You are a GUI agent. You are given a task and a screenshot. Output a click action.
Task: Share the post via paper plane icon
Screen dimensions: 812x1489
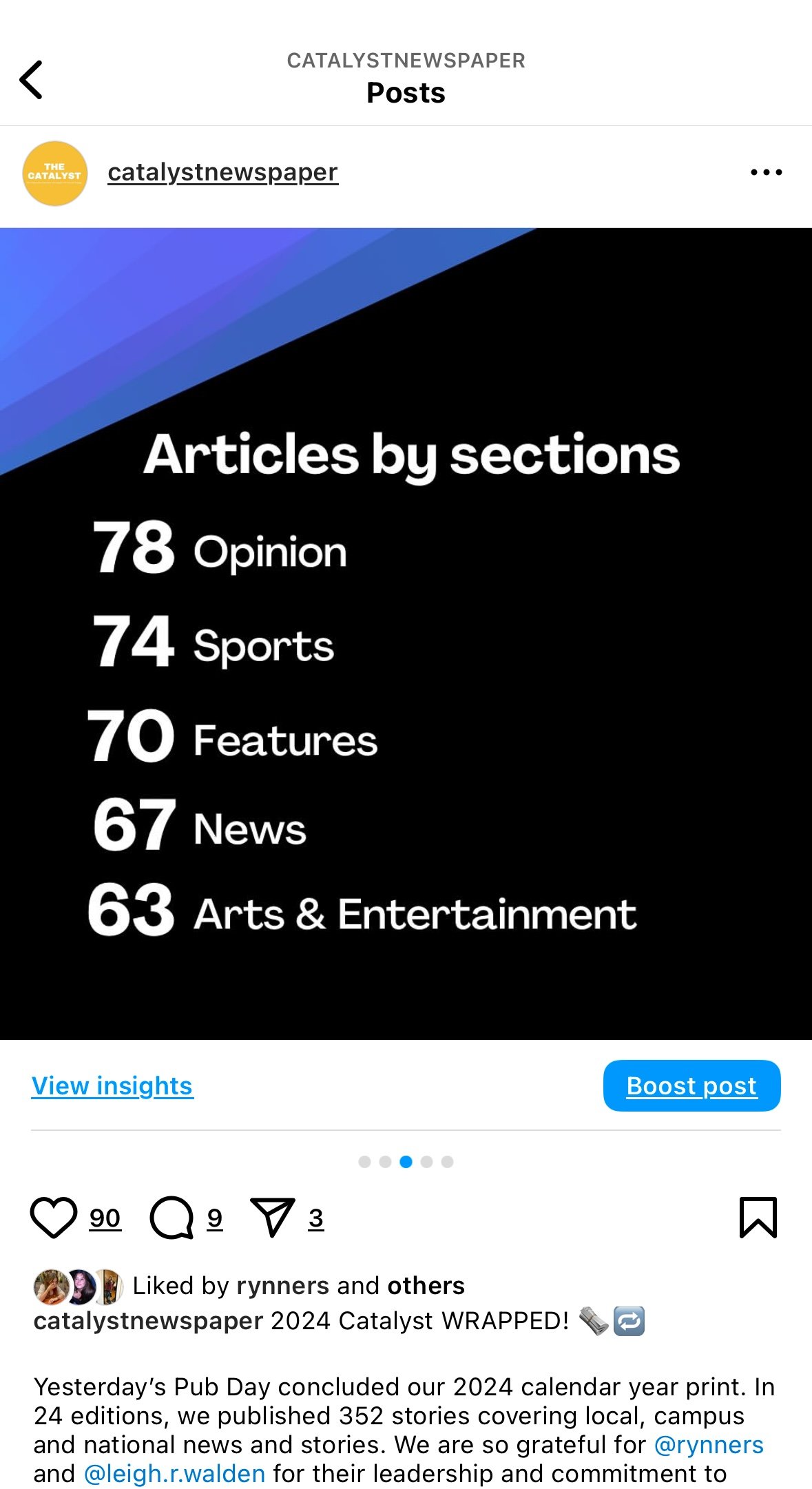click(x=273, y=1217)
